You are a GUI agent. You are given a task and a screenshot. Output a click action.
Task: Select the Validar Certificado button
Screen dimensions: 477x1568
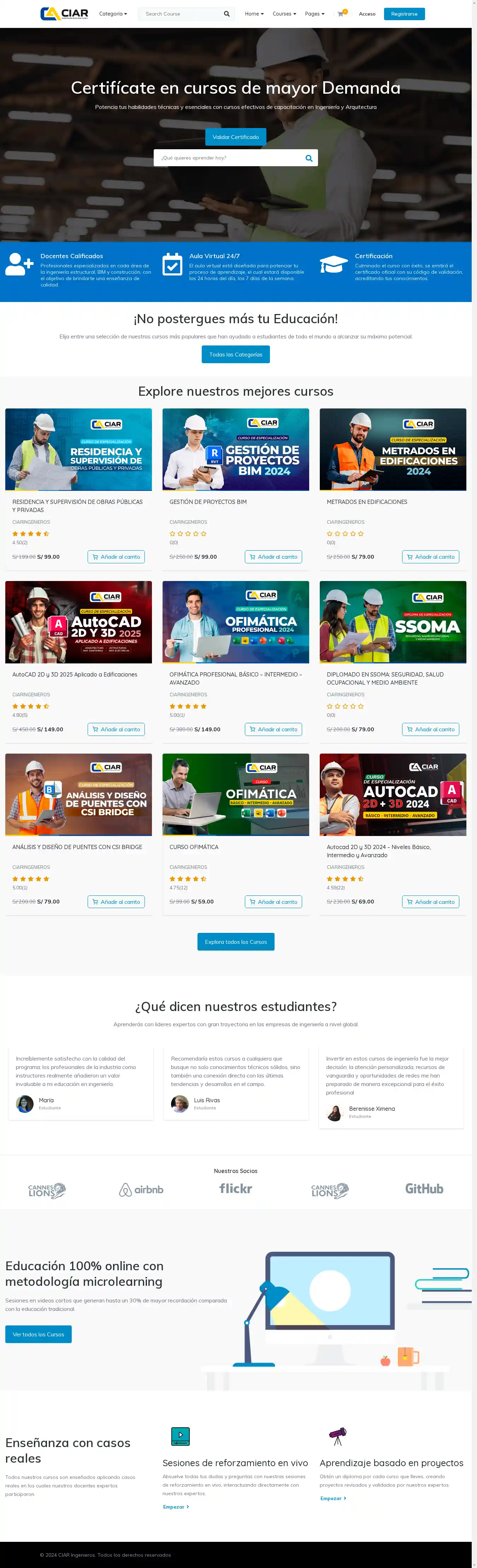235,137
